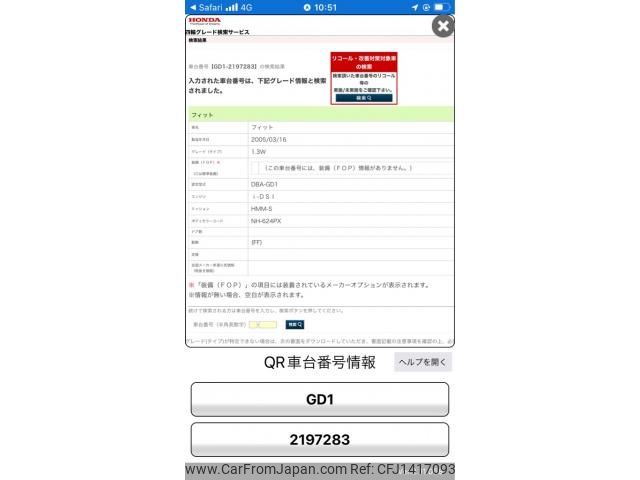The image size is (640, 480).
Task: Tap the recall search 検索 button
Action: click(x=363, y=98)
